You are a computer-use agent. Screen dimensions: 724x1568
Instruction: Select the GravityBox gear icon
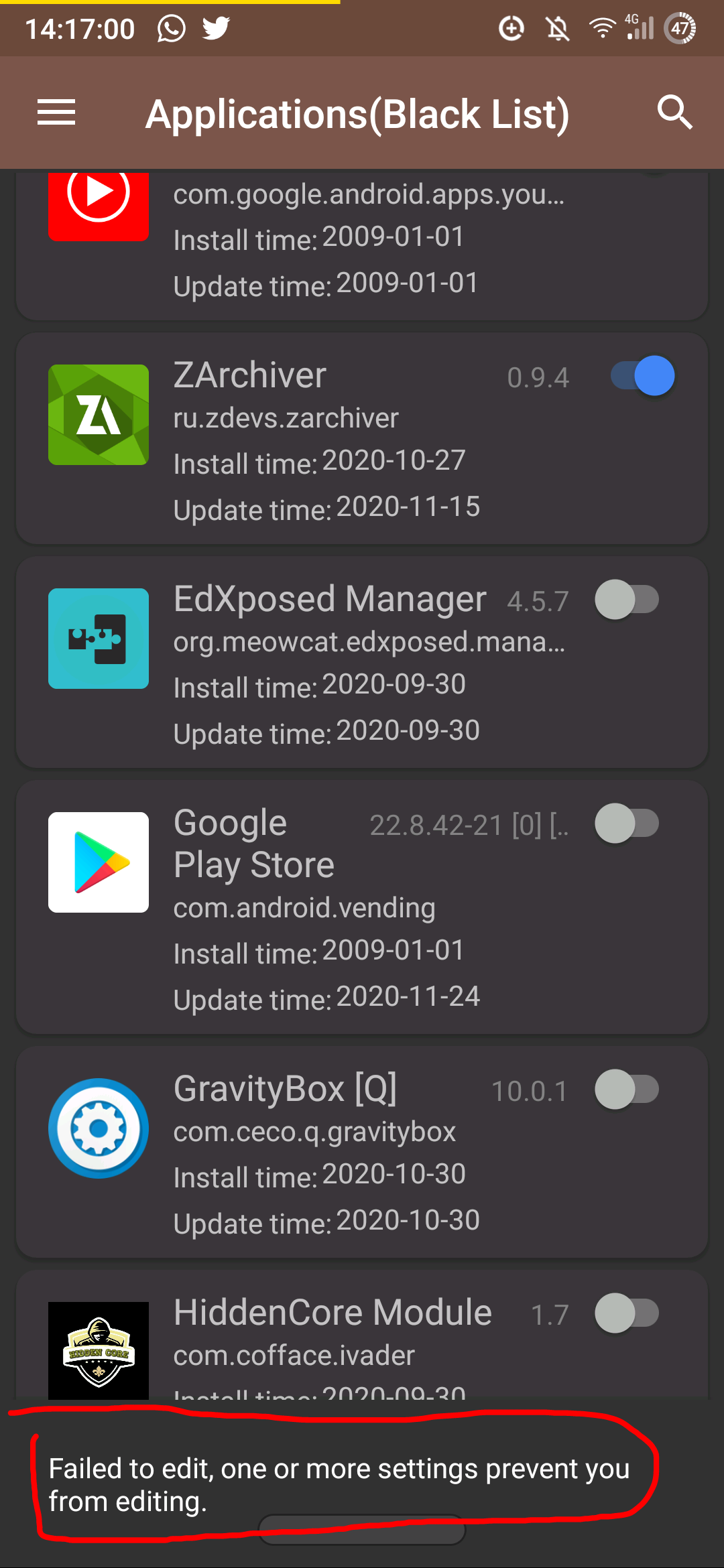[x=98, y=1128]
